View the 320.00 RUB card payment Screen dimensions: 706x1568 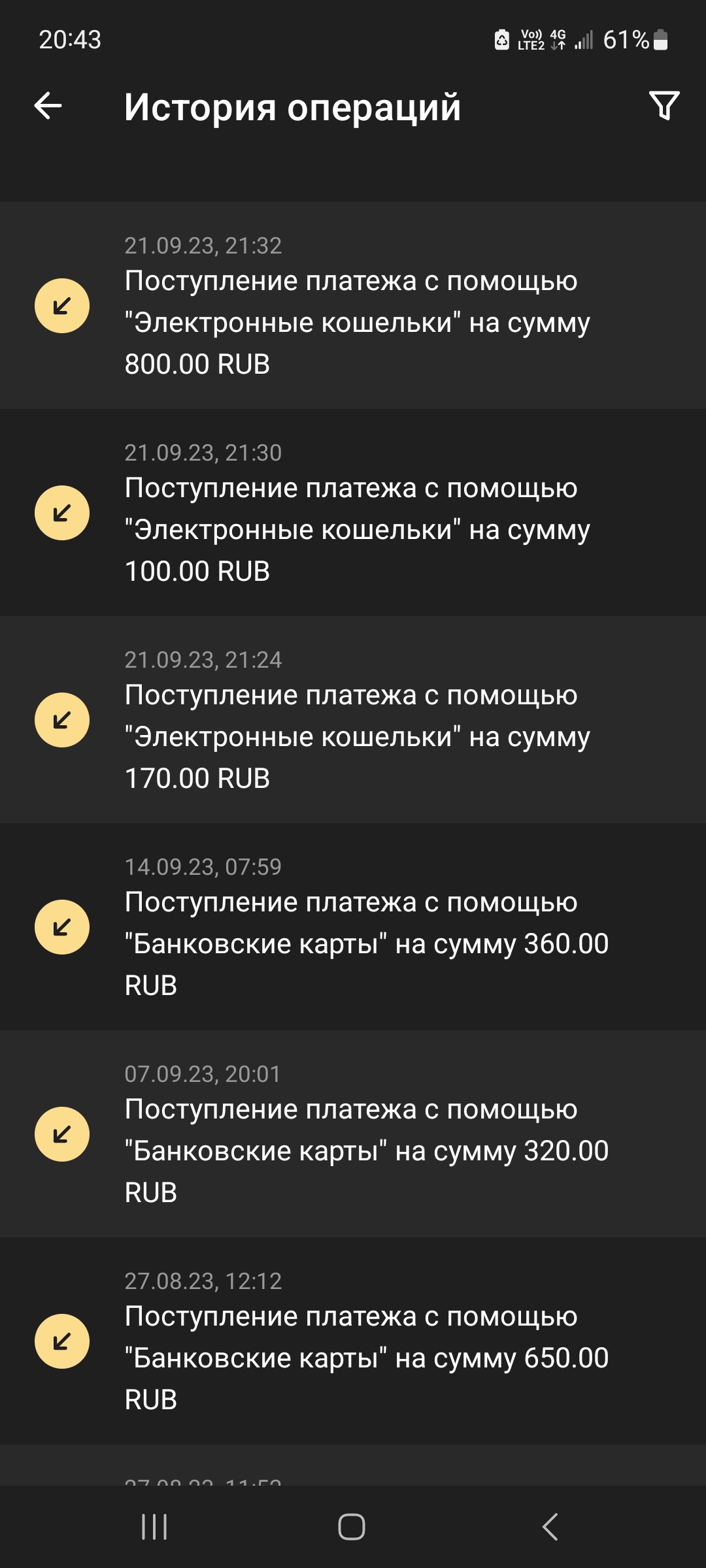[x=353, y=1134]
